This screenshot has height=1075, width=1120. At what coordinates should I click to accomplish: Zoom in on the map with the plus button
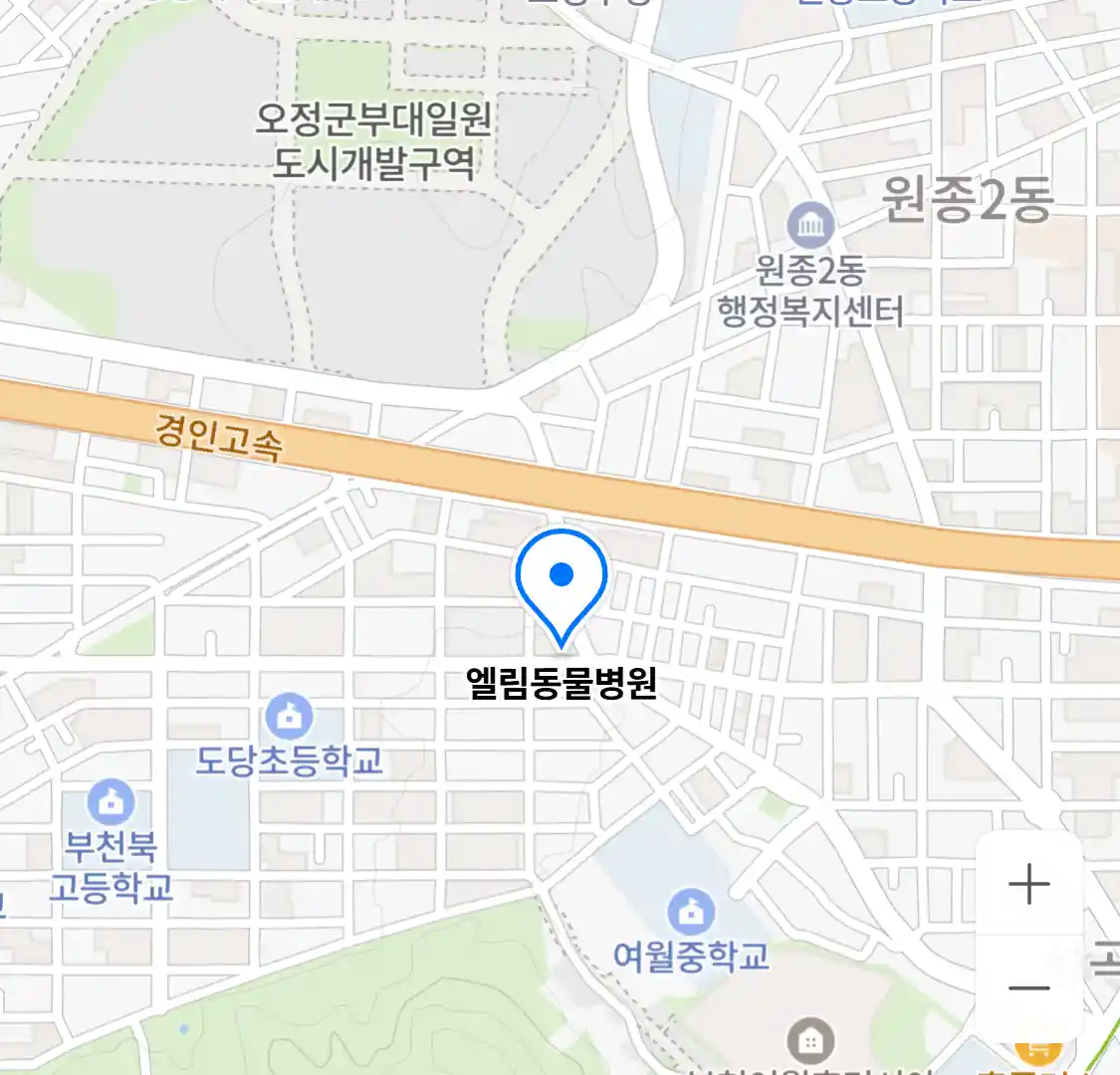coord(1028,884)
